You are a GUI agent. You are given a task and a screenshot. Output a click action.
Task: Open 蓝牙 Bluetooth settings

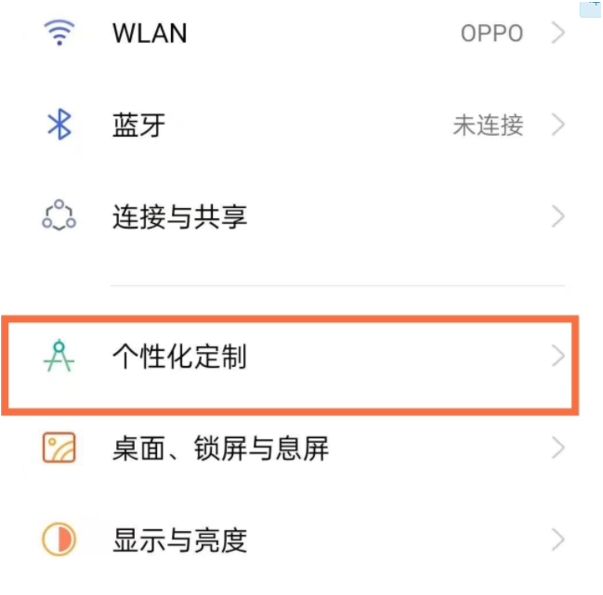[x=300, y=125]
